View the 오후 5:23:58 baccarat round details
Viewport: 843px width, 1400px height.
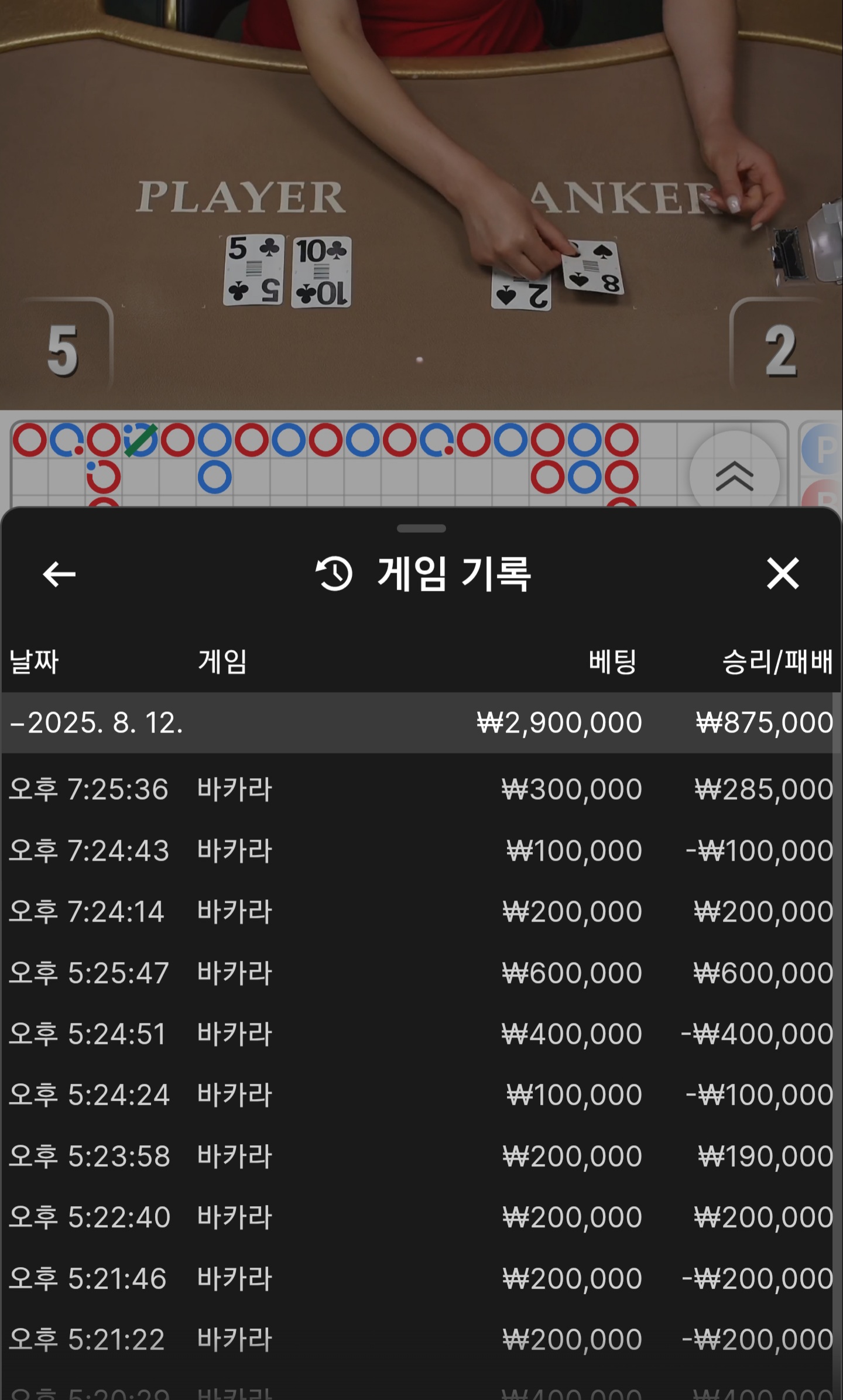pyautogui.click(x=420, y=1156)
